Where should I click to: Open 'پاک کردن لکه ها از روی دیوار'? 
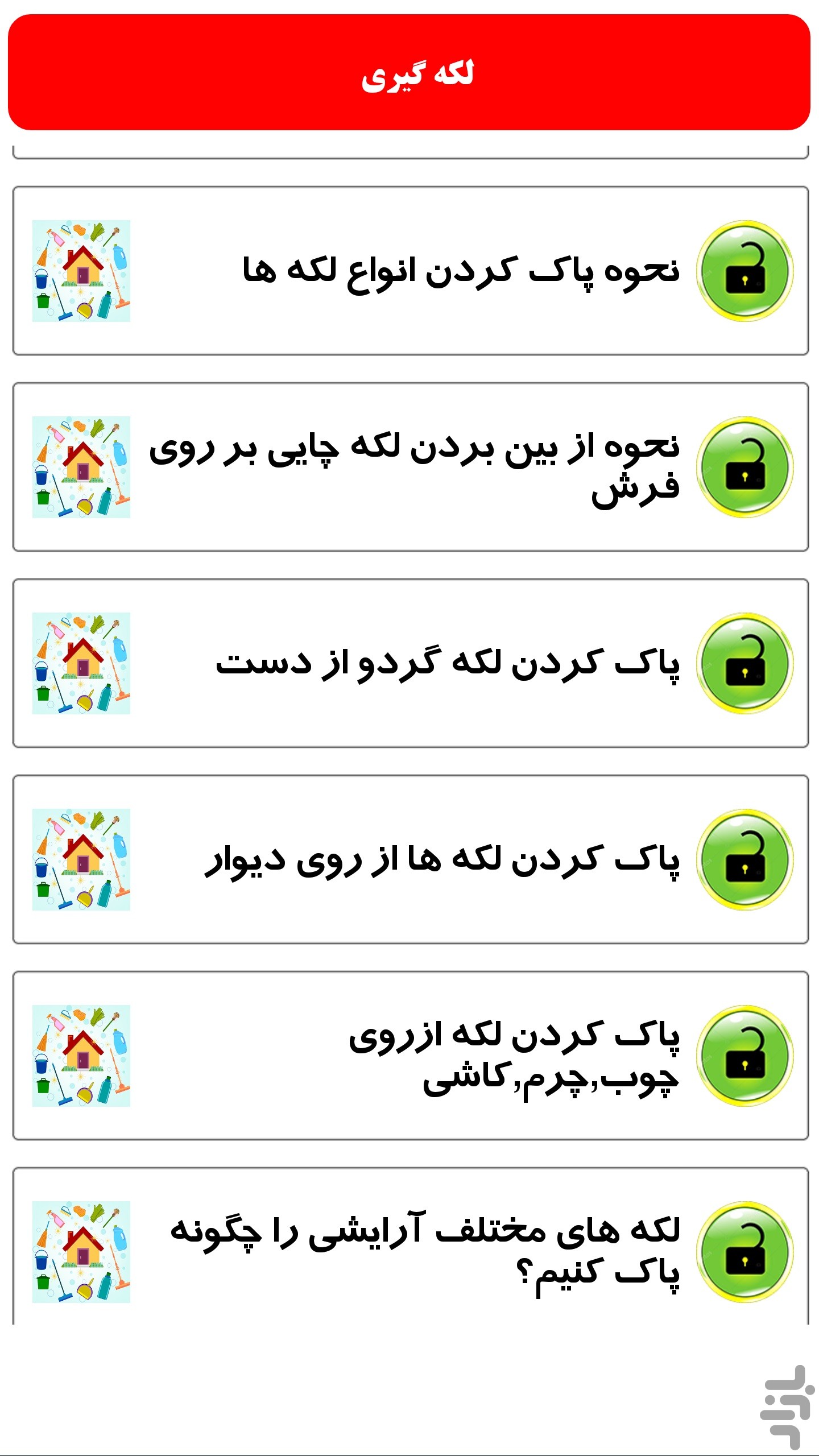pos(410,859)
